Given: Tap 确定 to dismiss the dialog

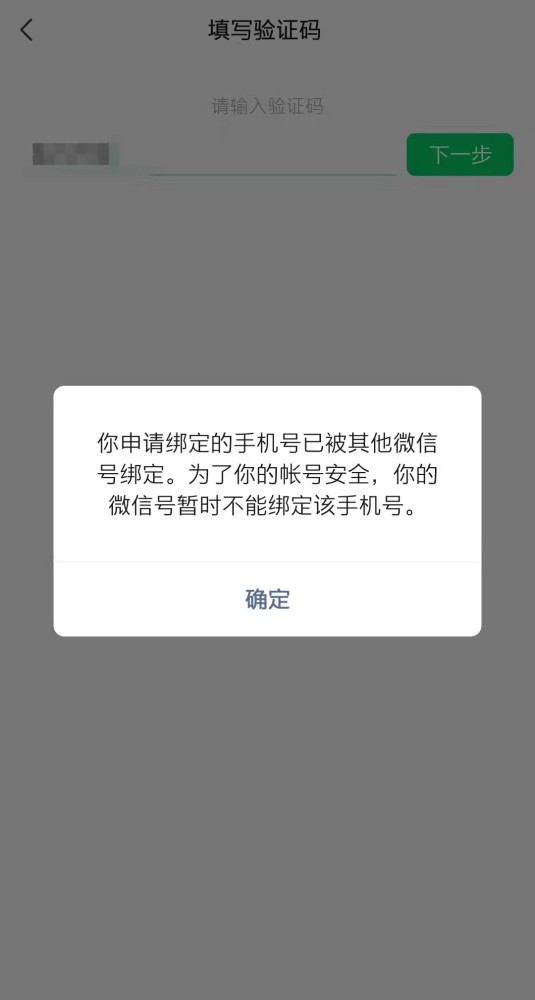Looking at the screenshot, I should click(x=267, y=599).
